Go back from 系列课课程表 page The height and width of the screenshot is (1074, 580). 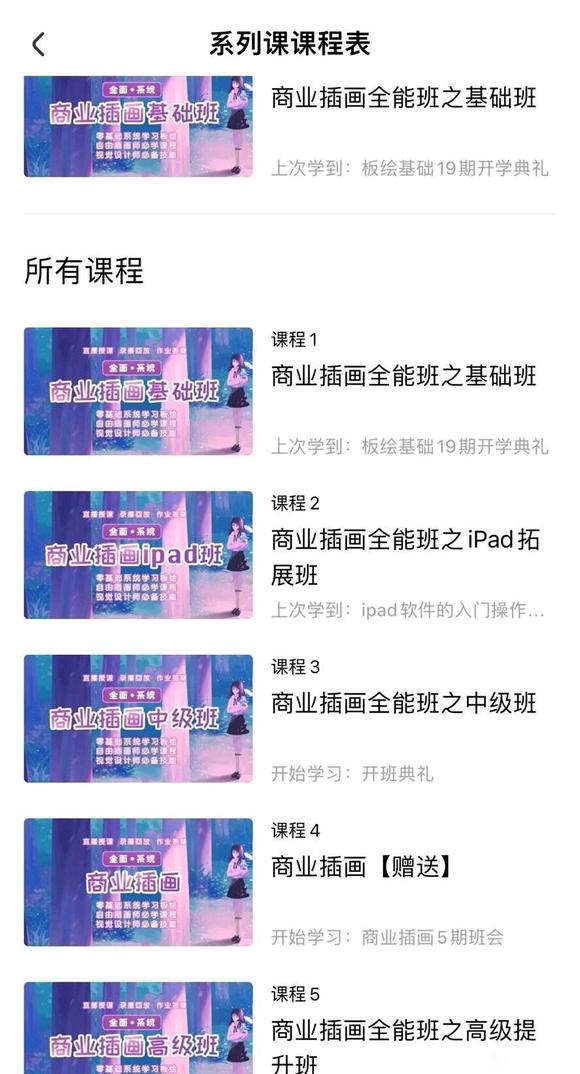tap(38, 45)
